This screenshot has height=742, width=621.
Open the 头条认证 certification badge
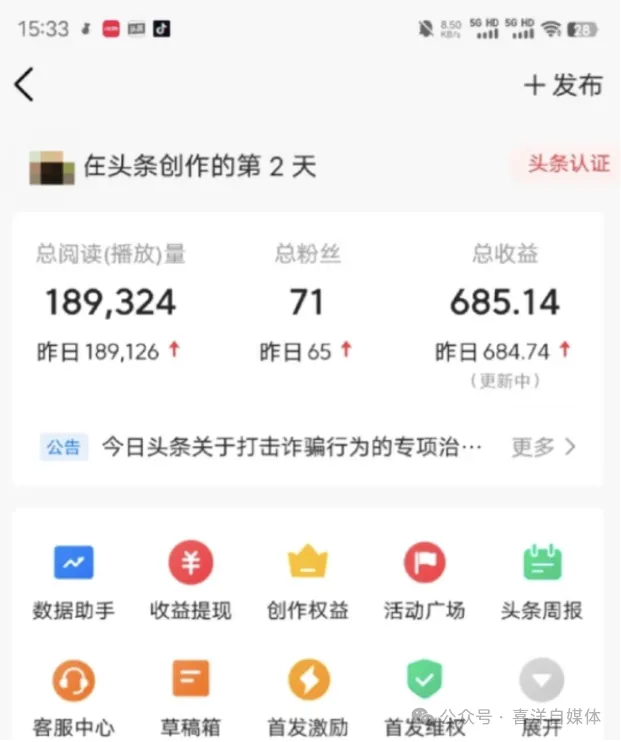(x=567, y=164)
